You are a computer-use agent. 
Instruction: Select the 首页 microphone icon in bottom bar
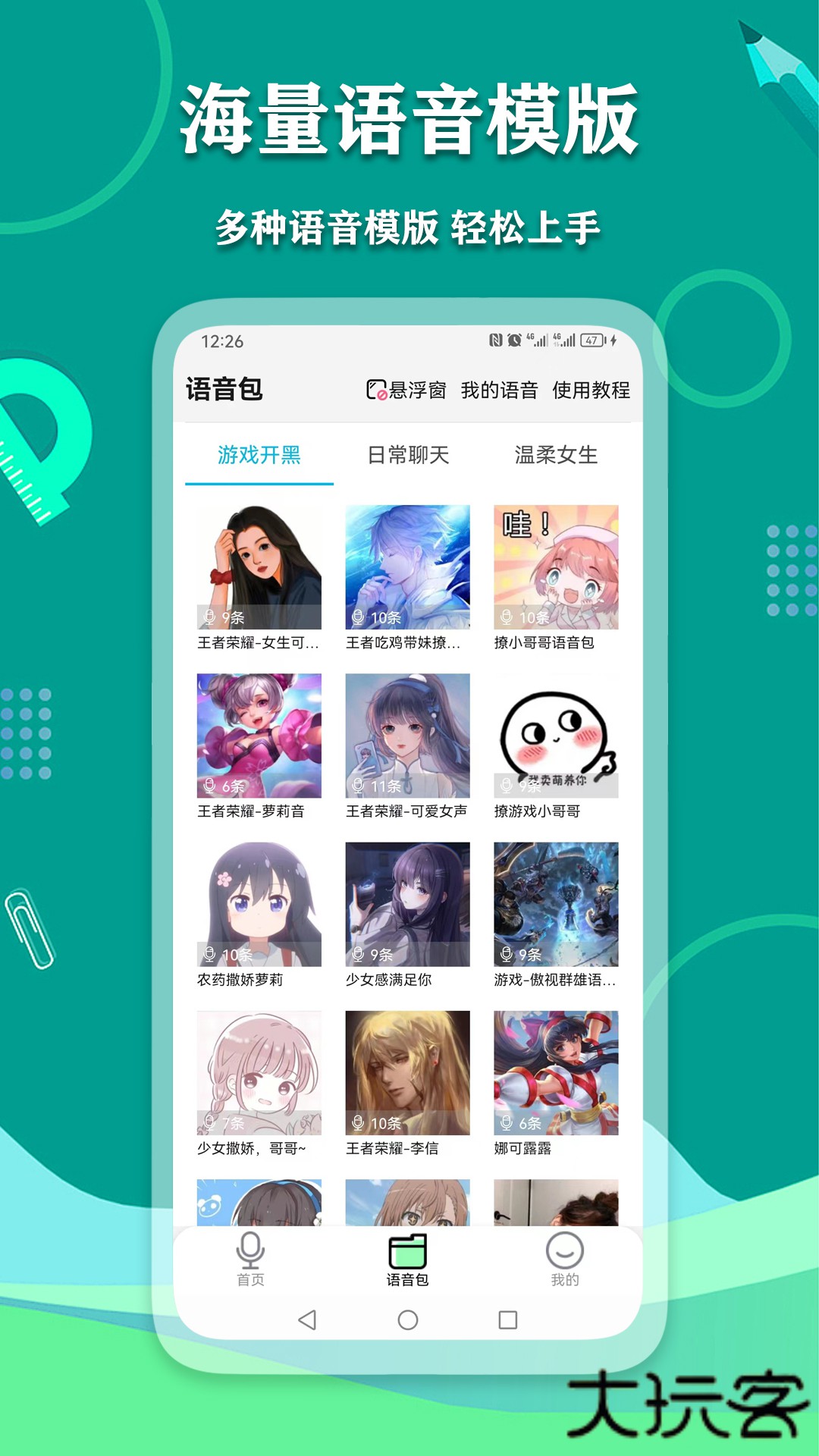(x=251, y=1249)
